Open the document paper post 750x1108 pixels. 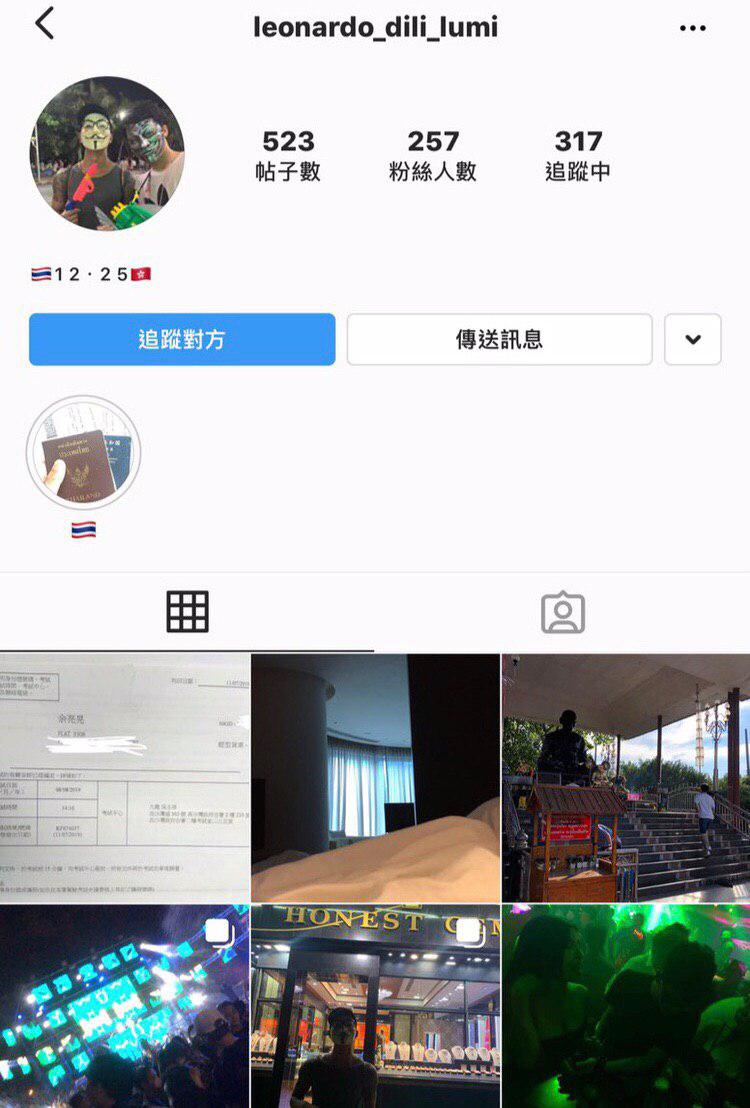pos(124,777)
